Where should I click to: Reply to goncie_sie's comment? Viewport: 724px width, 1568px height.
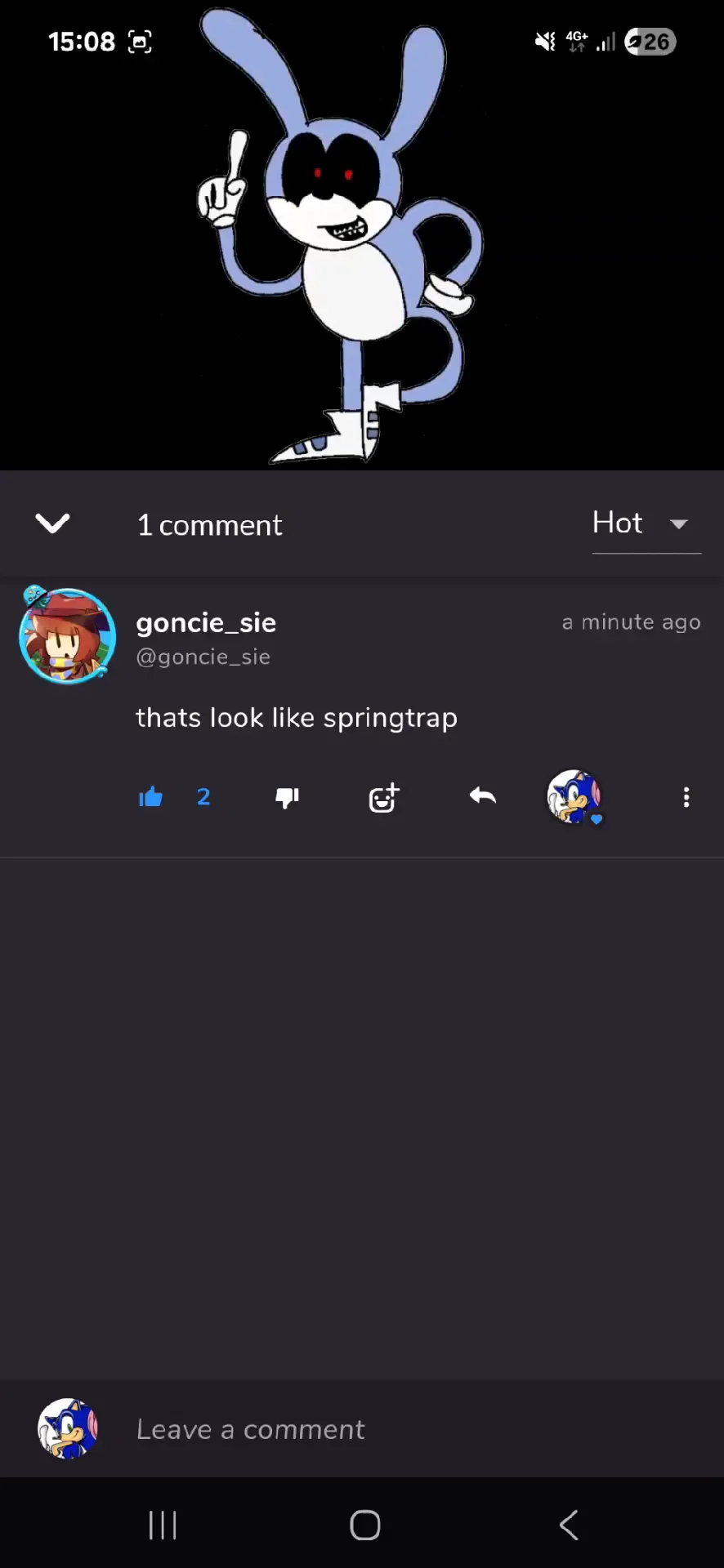point(483,795)
